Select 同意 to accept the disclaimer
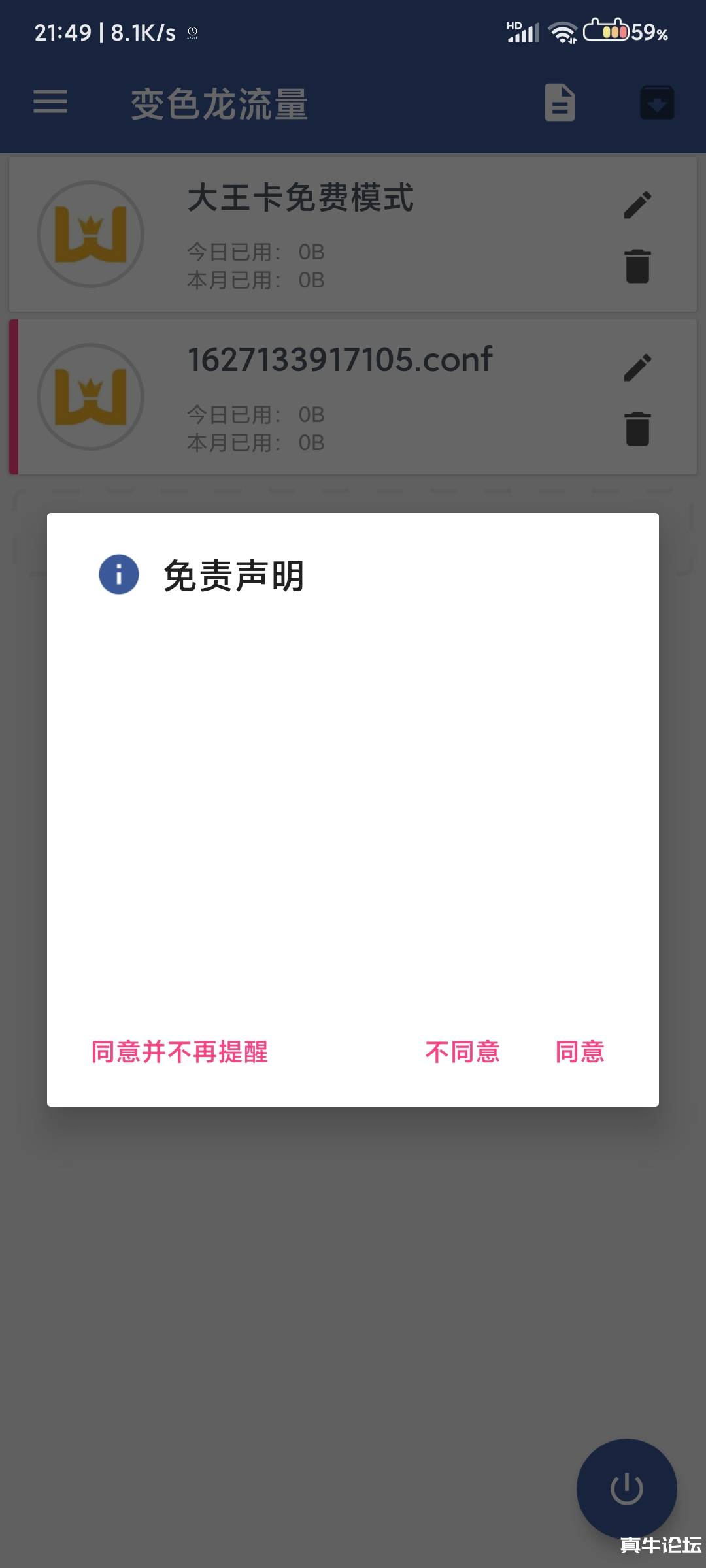The width and height of the screenshot is (706, 1568). (x=580, y=1052)
